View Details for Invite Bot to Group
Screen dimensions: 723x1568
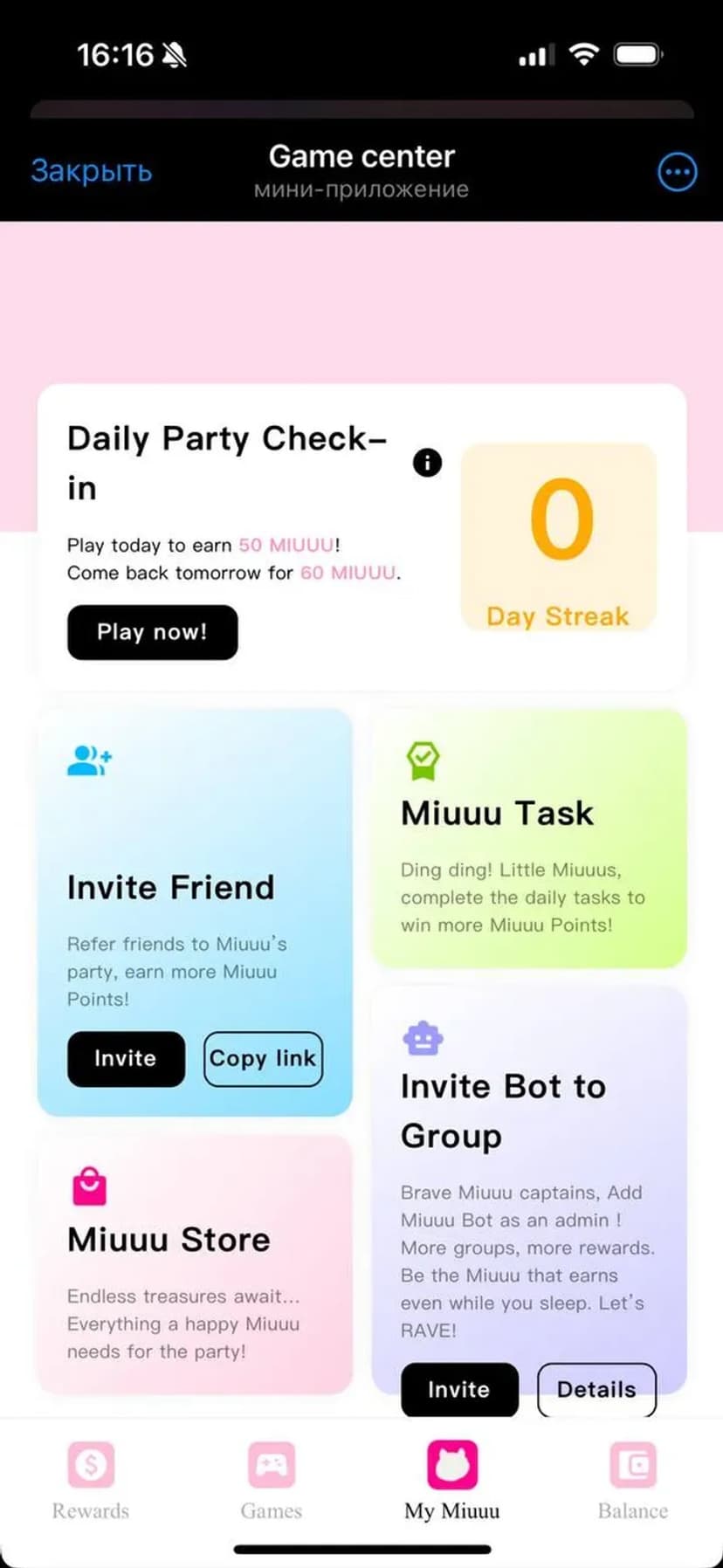[x=596, y=1388]
